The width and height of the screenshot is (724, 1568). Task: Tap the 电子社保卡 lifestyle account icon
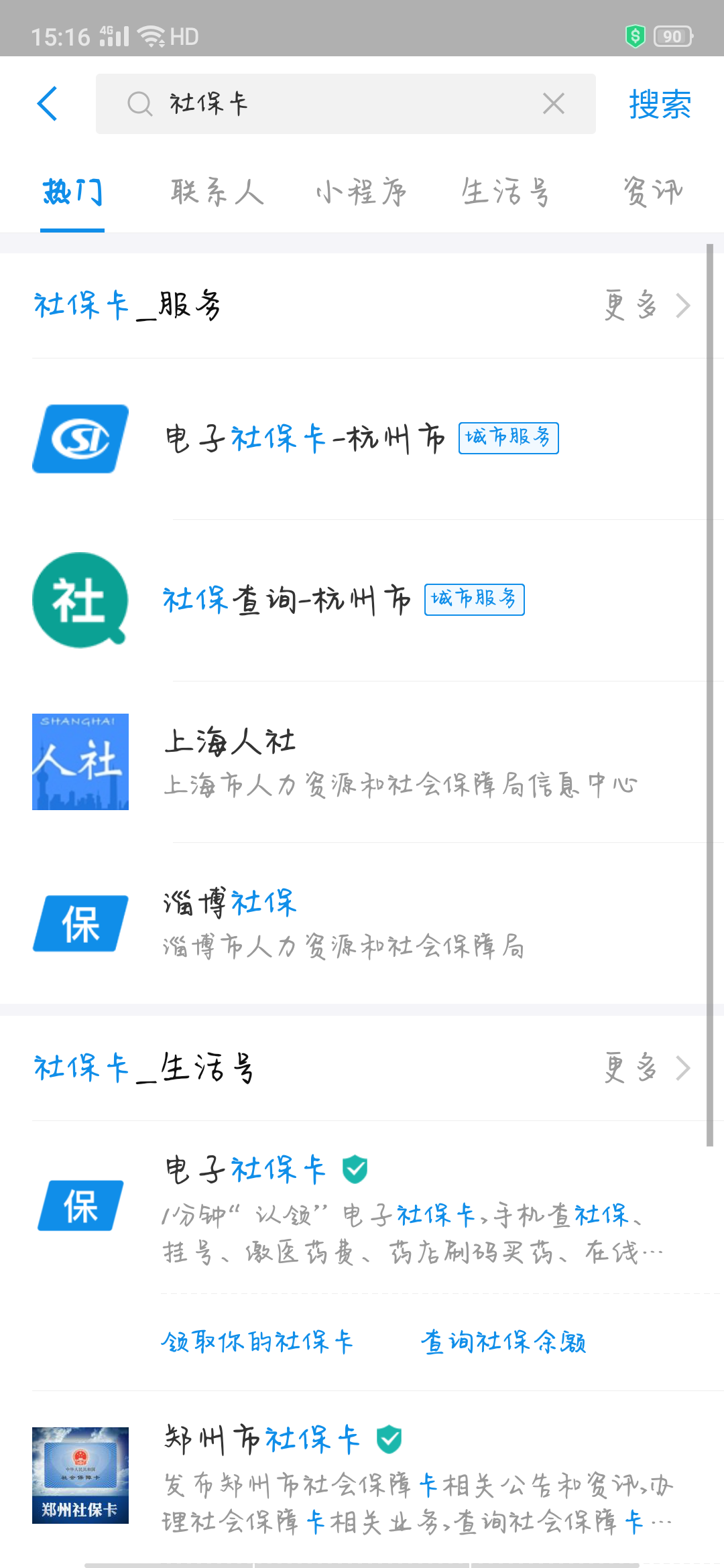pyautogui.click(x=80, y=1203)
